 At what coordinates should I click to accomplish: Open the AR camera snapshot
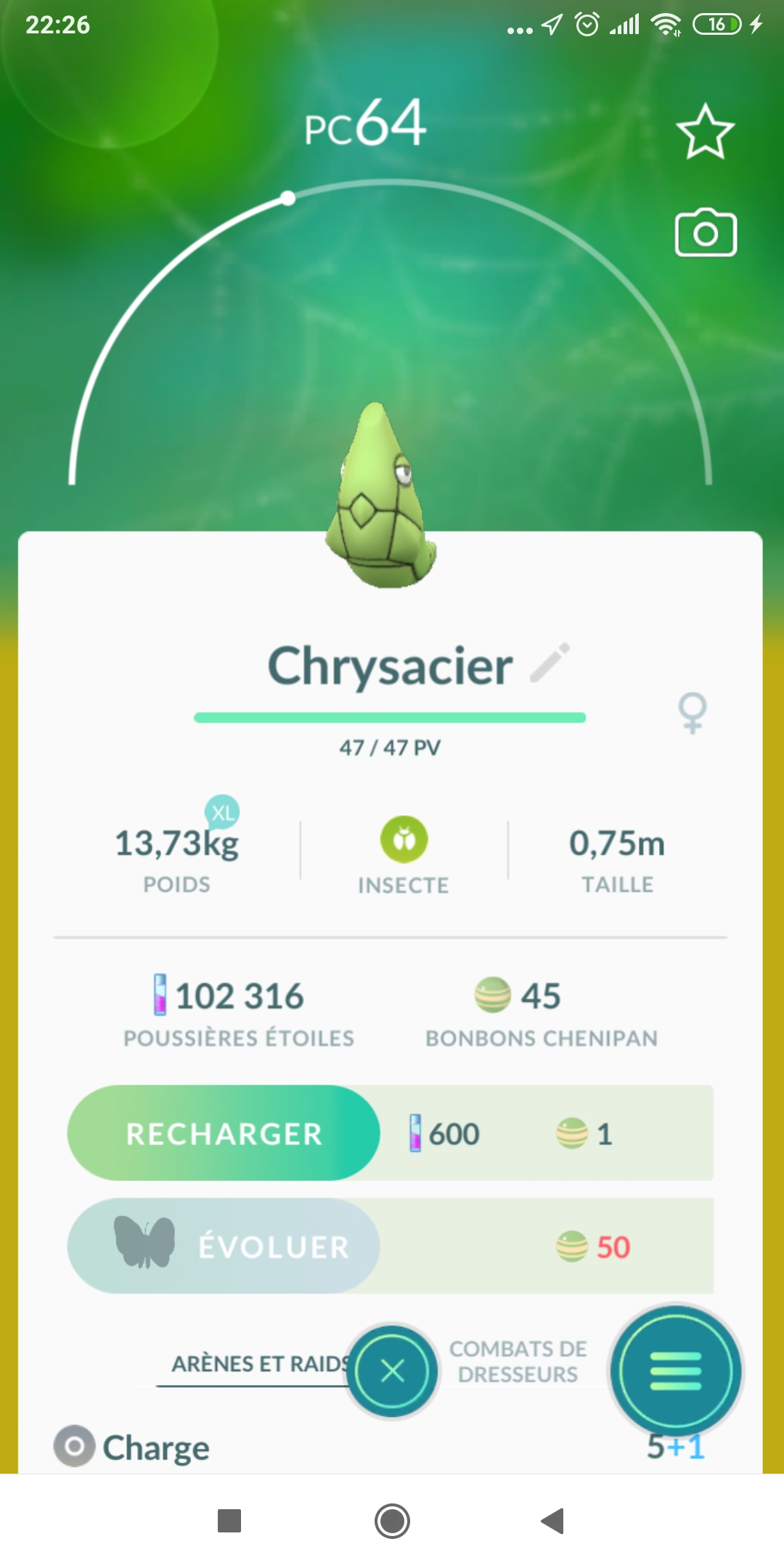pyautogui.click(x=706, y=234)
